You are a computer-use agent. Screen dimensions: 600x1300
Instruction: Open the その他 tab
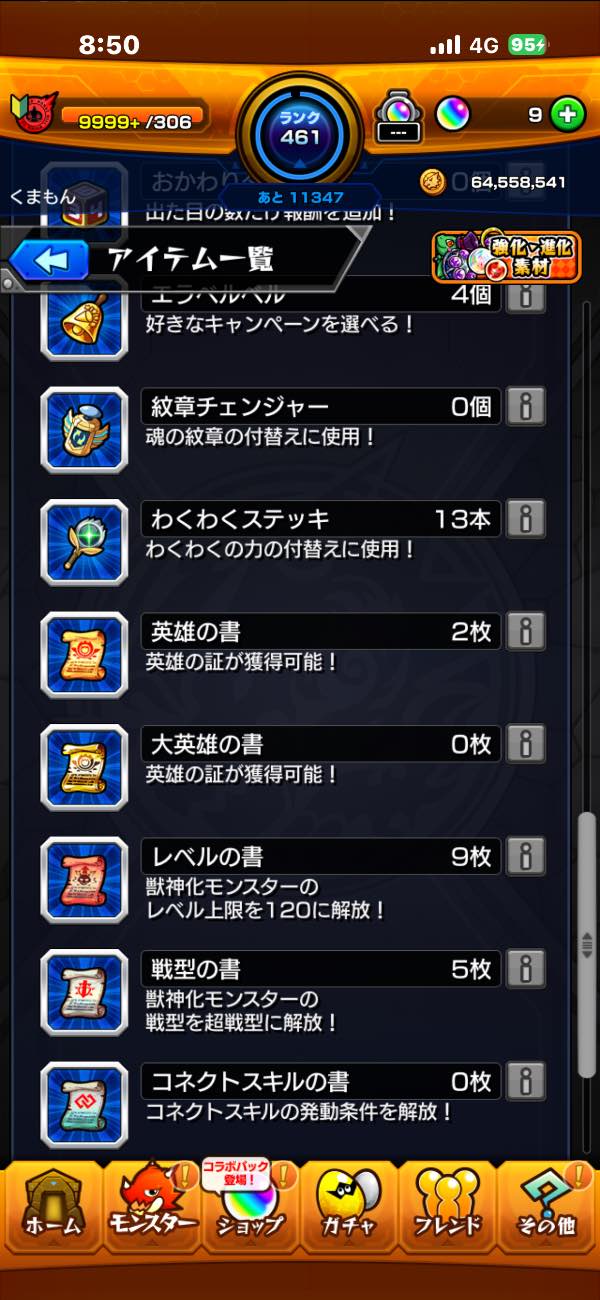pyautogui.click(x=547, y=1210)
